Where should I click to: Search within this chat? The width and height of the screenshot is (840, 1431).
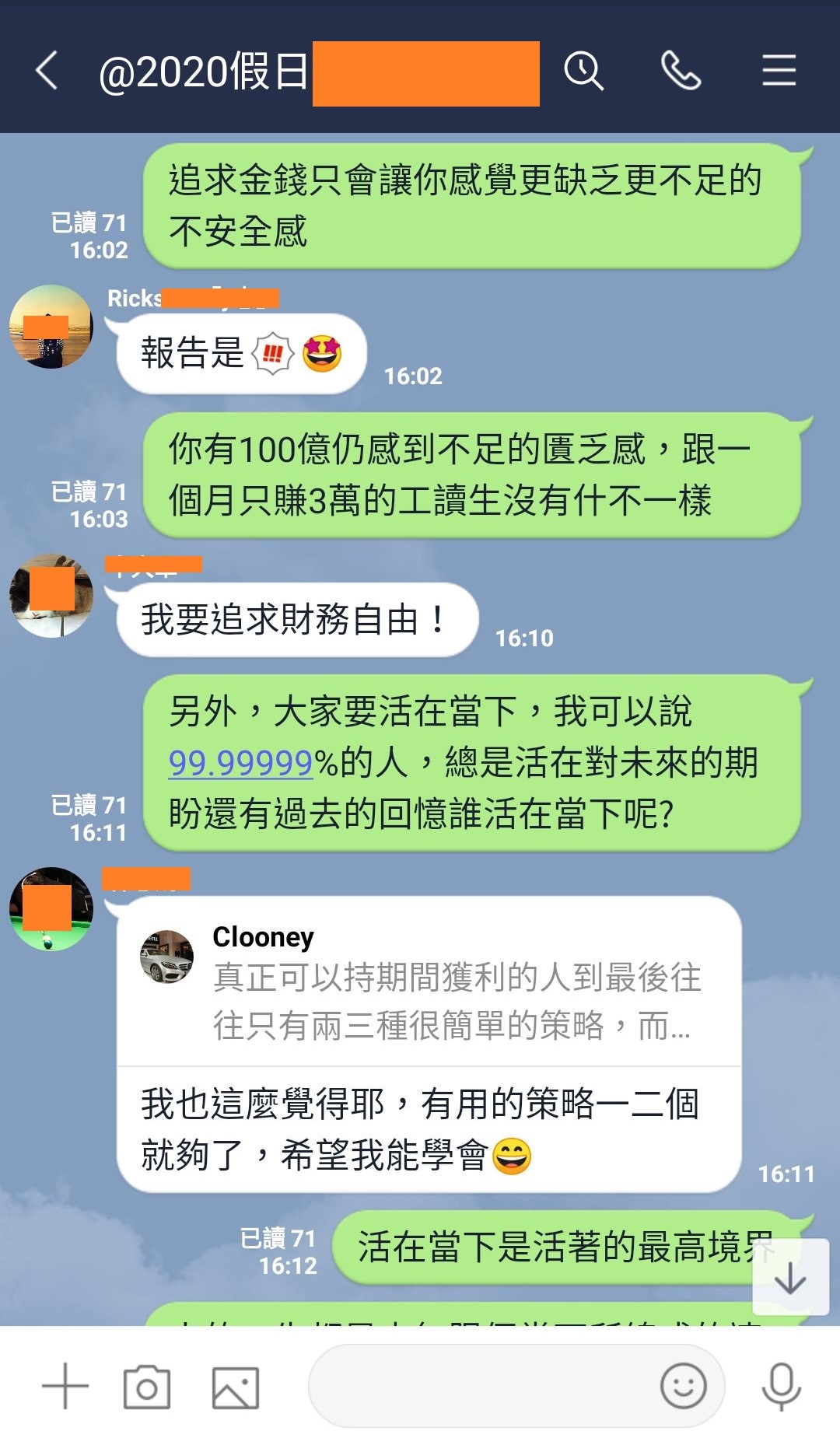coord(583,71)
